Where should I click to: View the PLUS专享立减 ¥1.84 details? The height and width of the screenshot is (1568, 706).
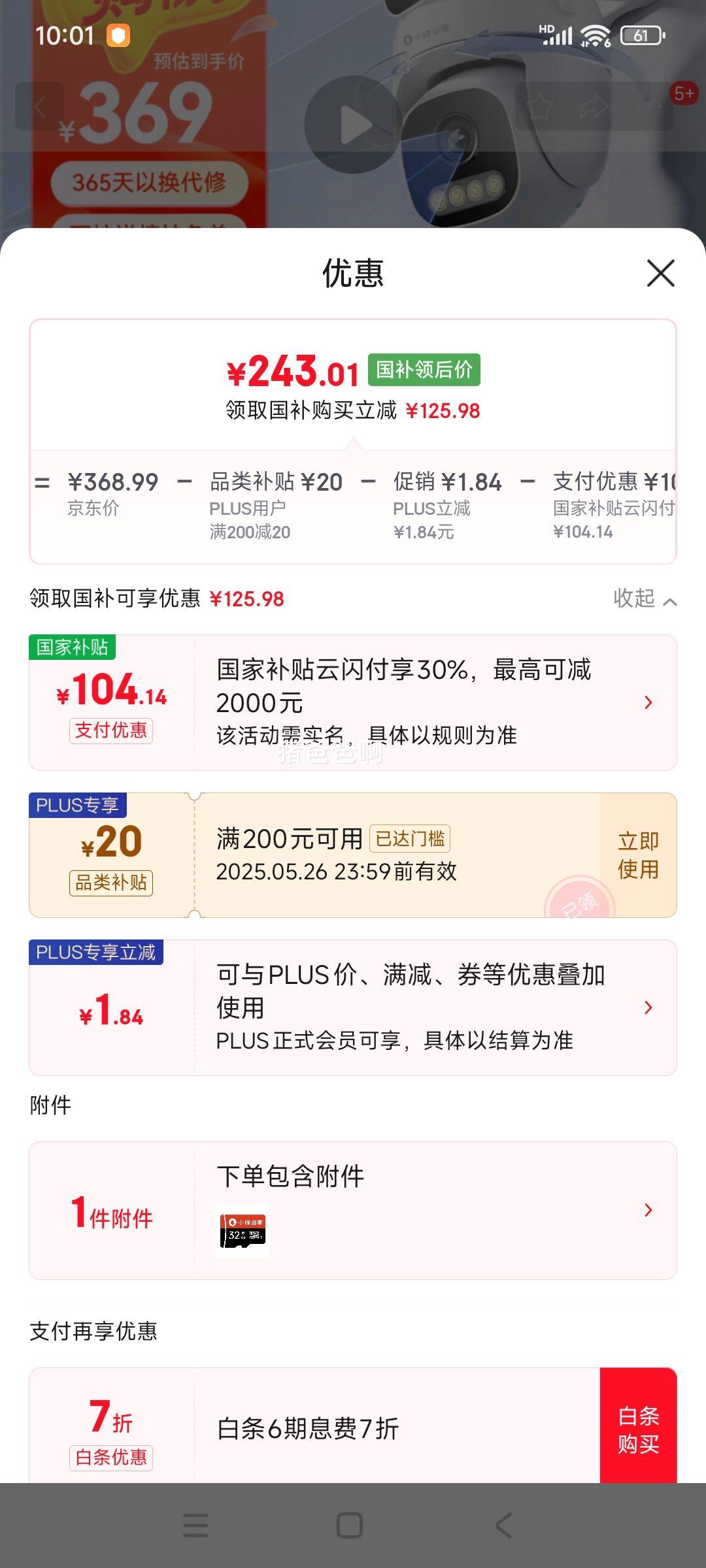tap(353, 1007)
